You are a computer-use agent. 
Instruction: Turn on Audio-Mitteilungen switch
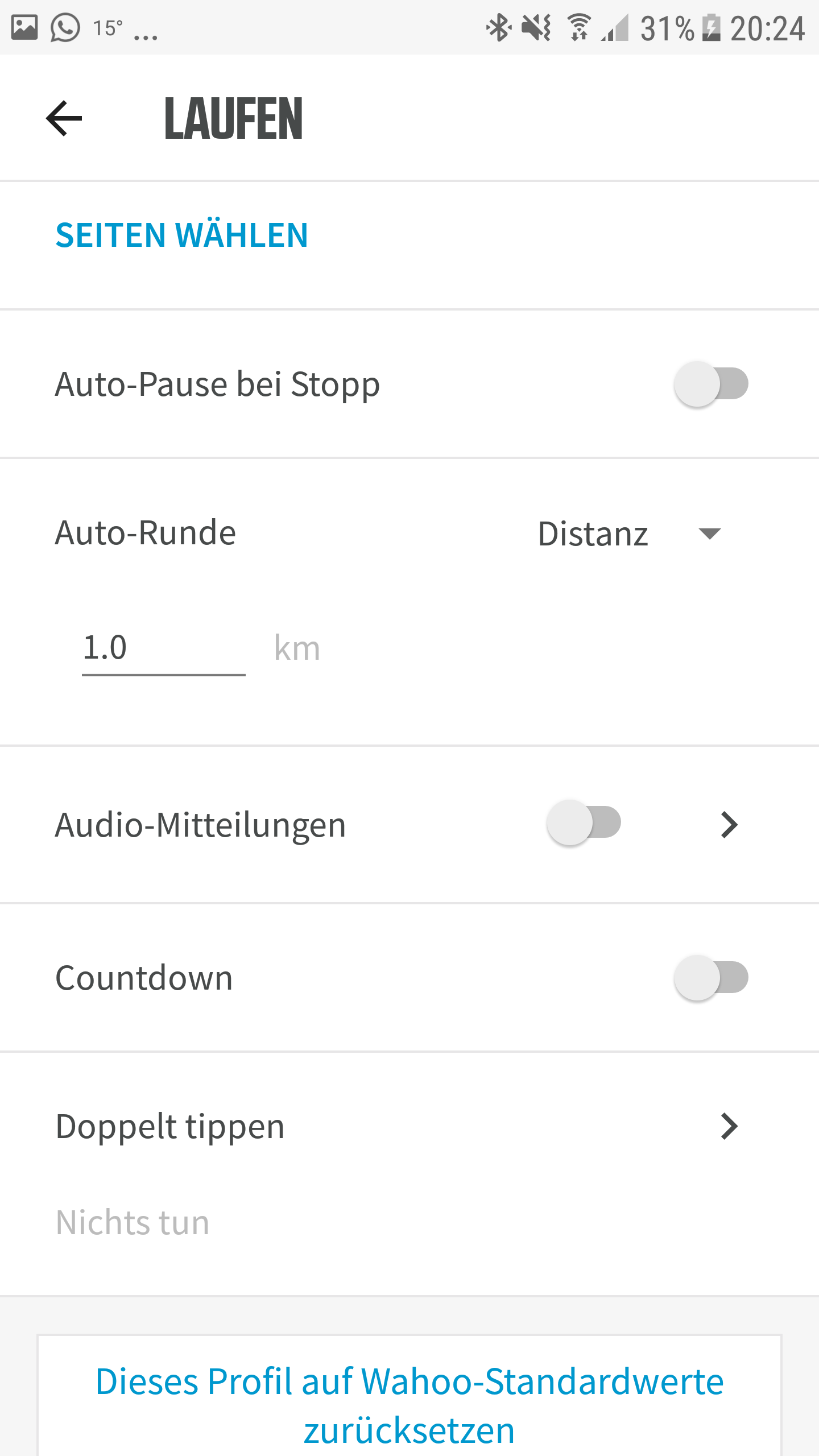[584, 823]
